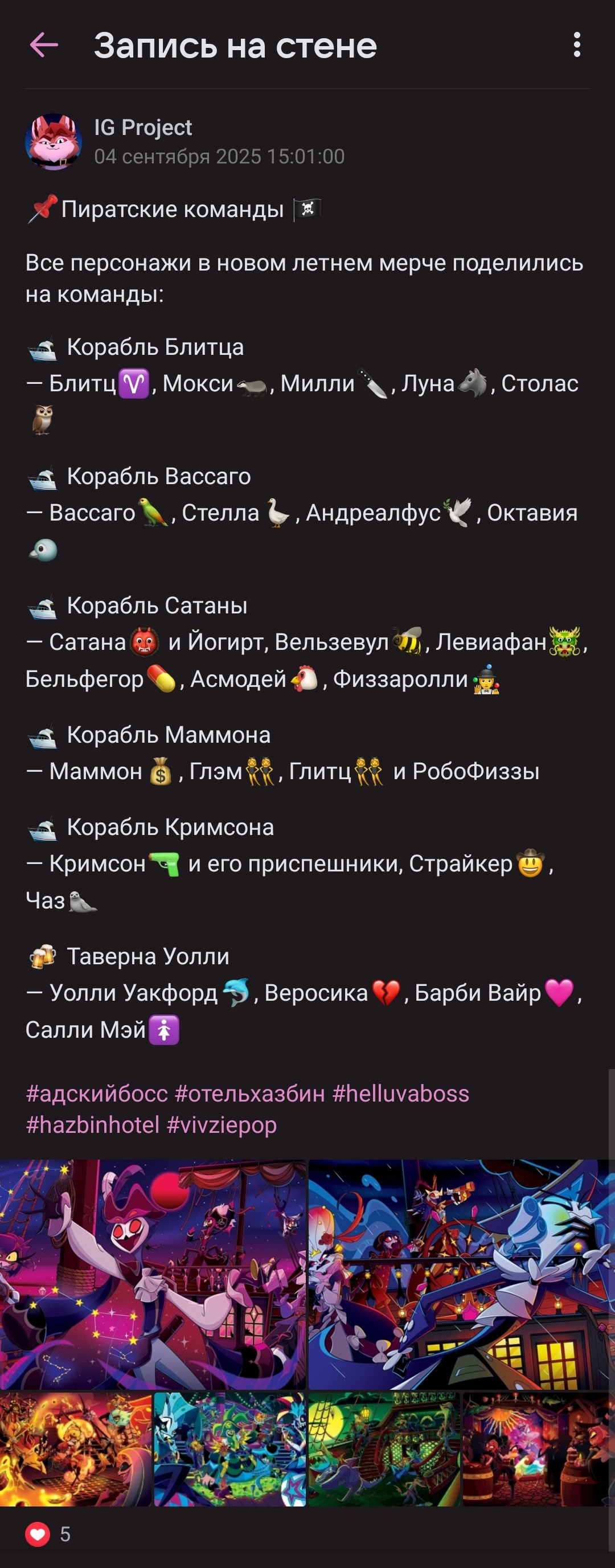Screen dimensions: 615x1568
Task: View the yellow moon ship thumbnail
Action: tap(384, 1450)
